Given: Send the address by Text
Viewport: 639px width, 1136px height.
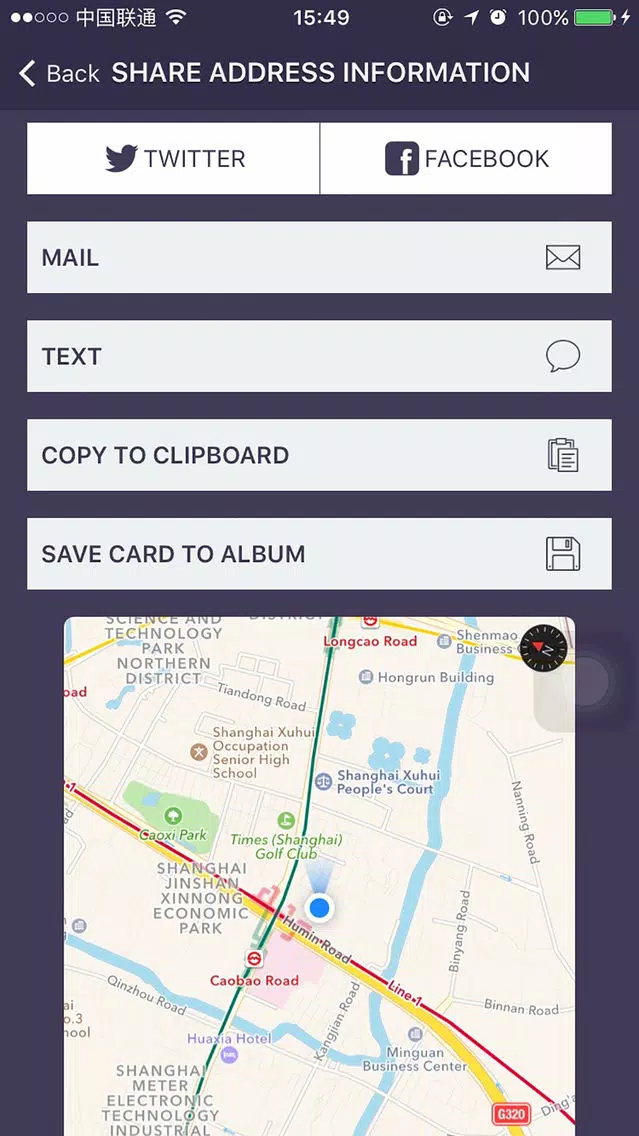Looking at the screenshot, I should pyautogui.click(x=320, y=356).
